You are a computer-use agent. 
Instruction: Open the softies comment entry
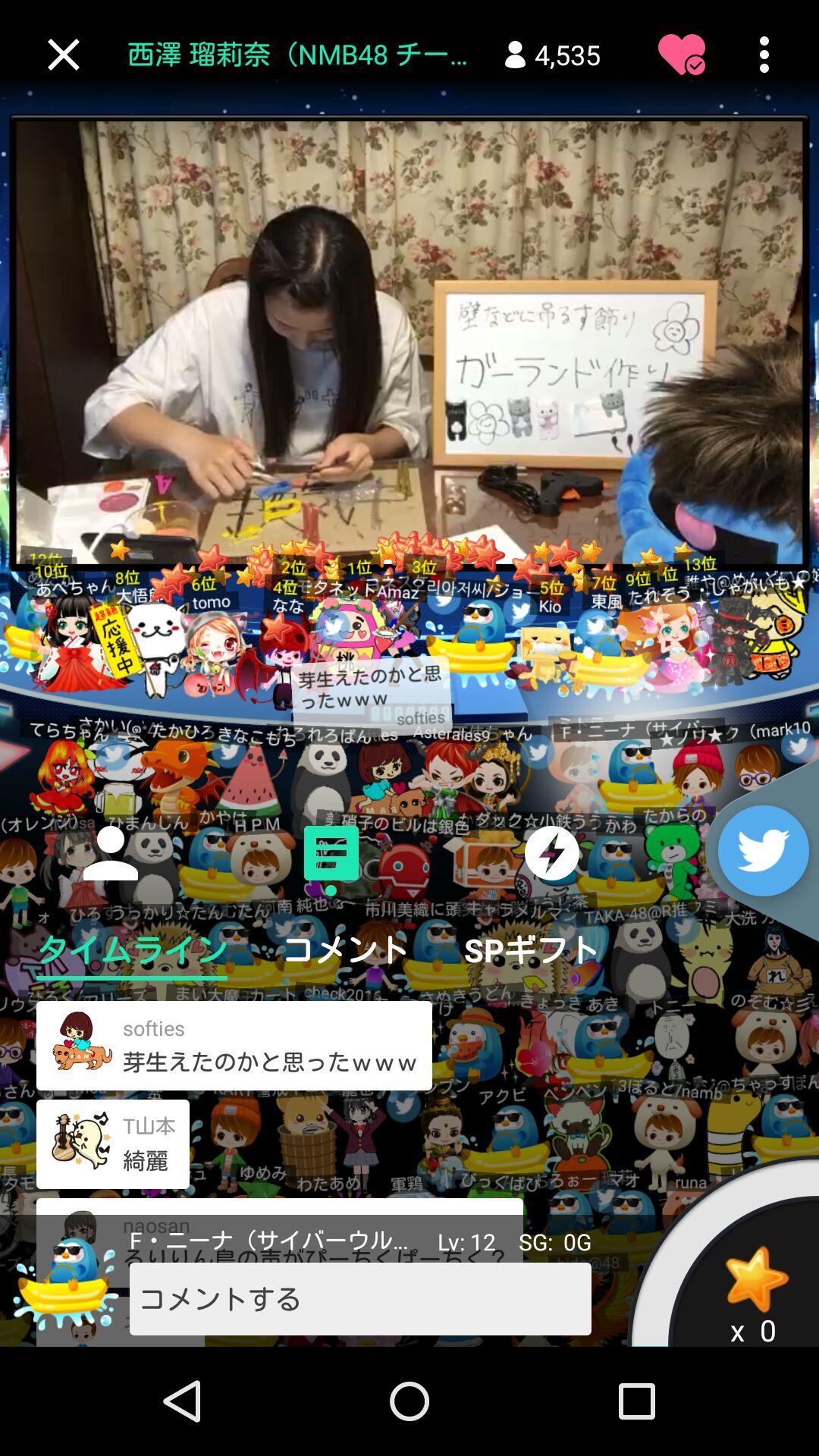pyautogui.click(x=234, y=1046)
